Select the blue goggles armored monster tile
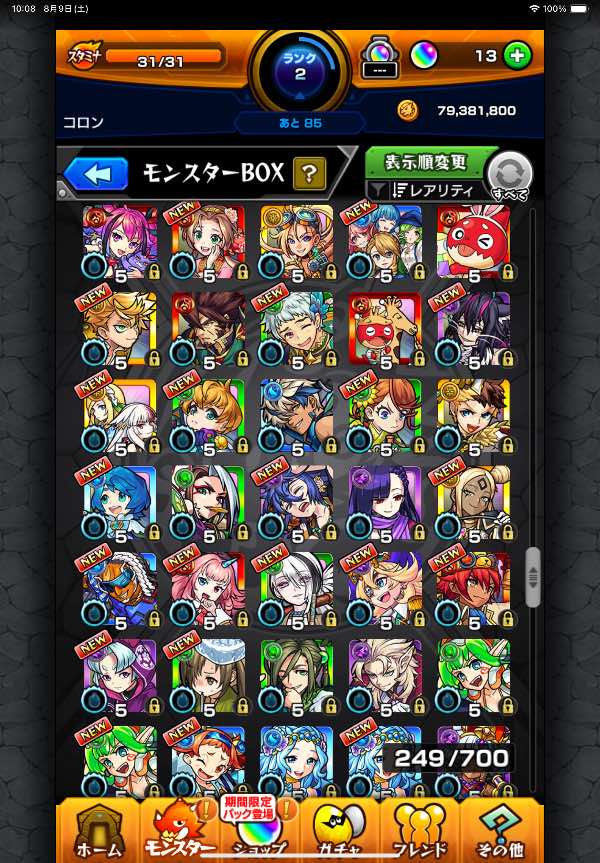 pyautogui.click(x=120, y=590)
